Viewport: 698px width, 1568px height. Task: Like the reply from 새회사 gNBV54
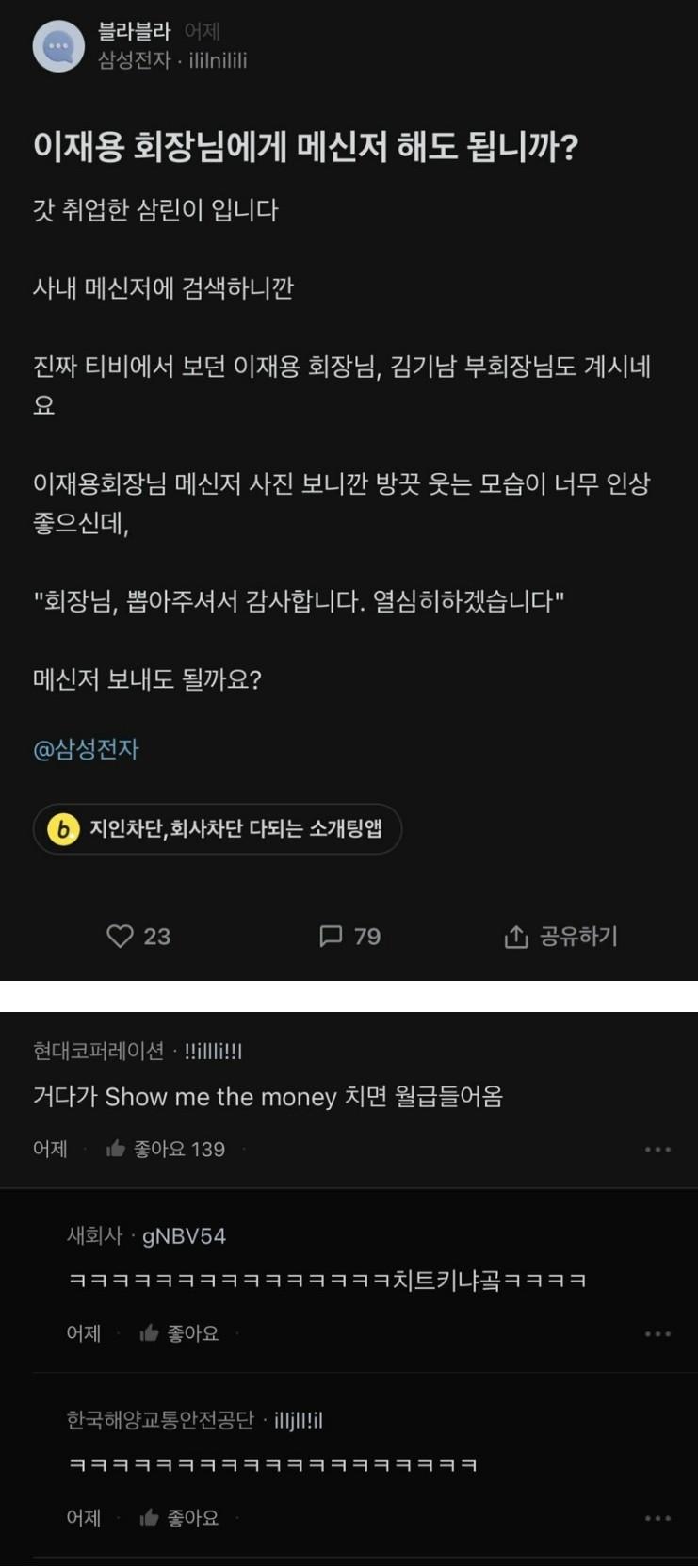[179, 1333]
